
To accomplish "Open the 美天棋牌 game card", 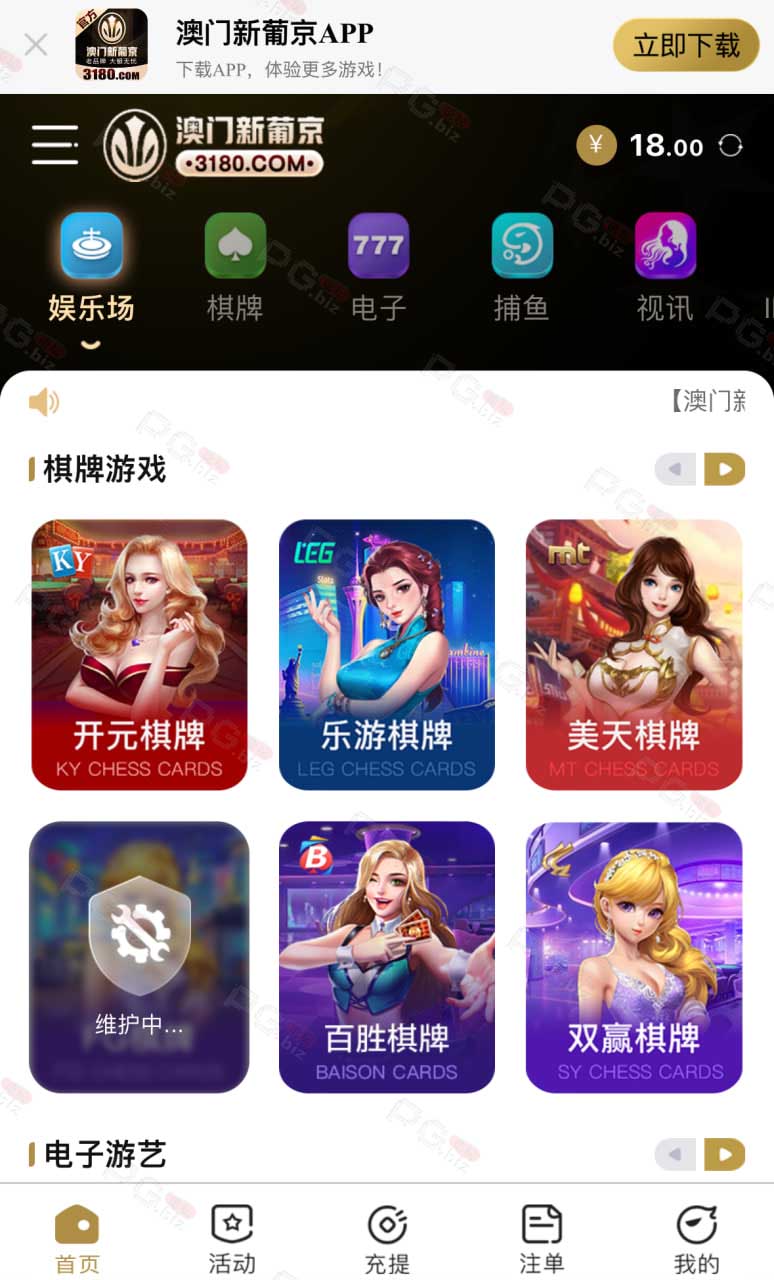I will (x=634, y=655).
